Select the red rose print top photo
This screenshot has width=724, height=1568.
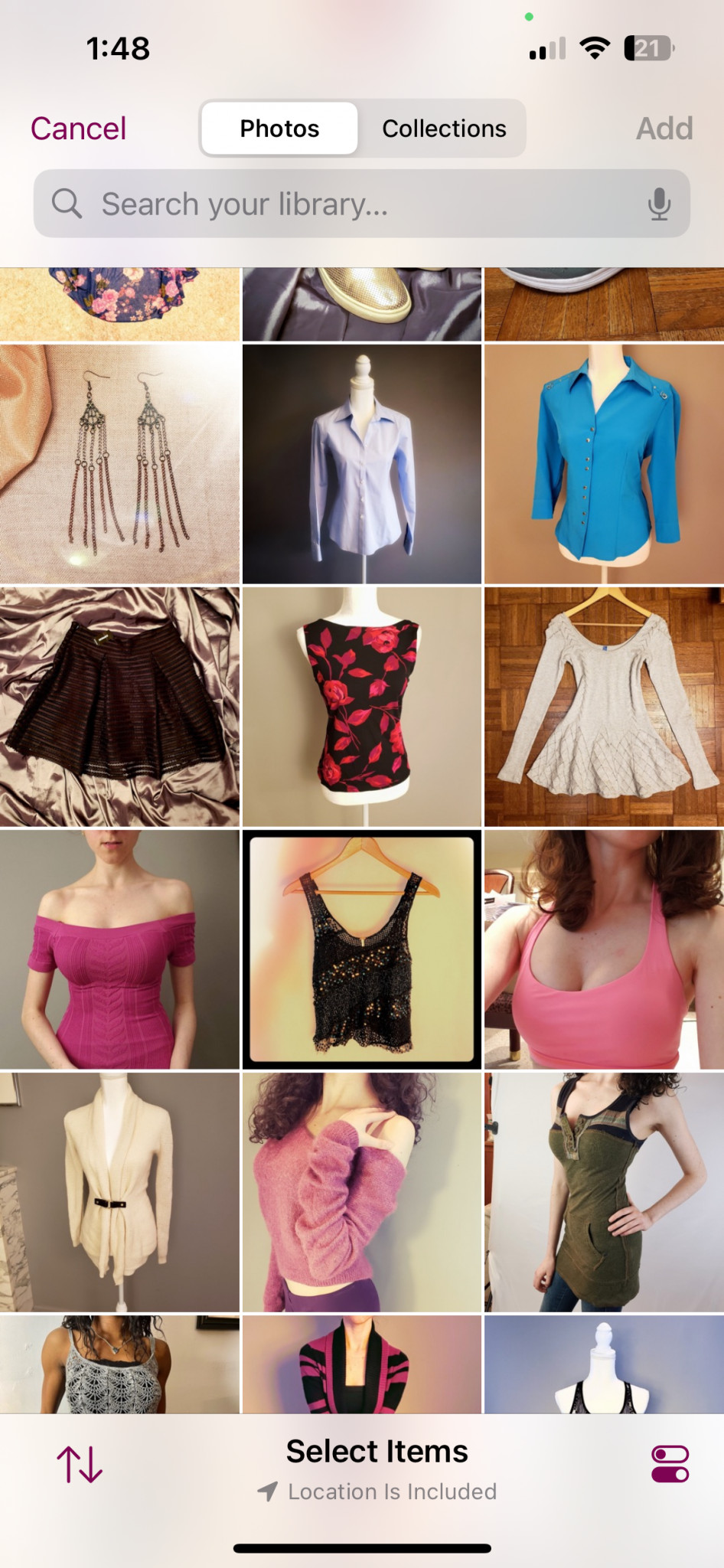pos(362,707)
